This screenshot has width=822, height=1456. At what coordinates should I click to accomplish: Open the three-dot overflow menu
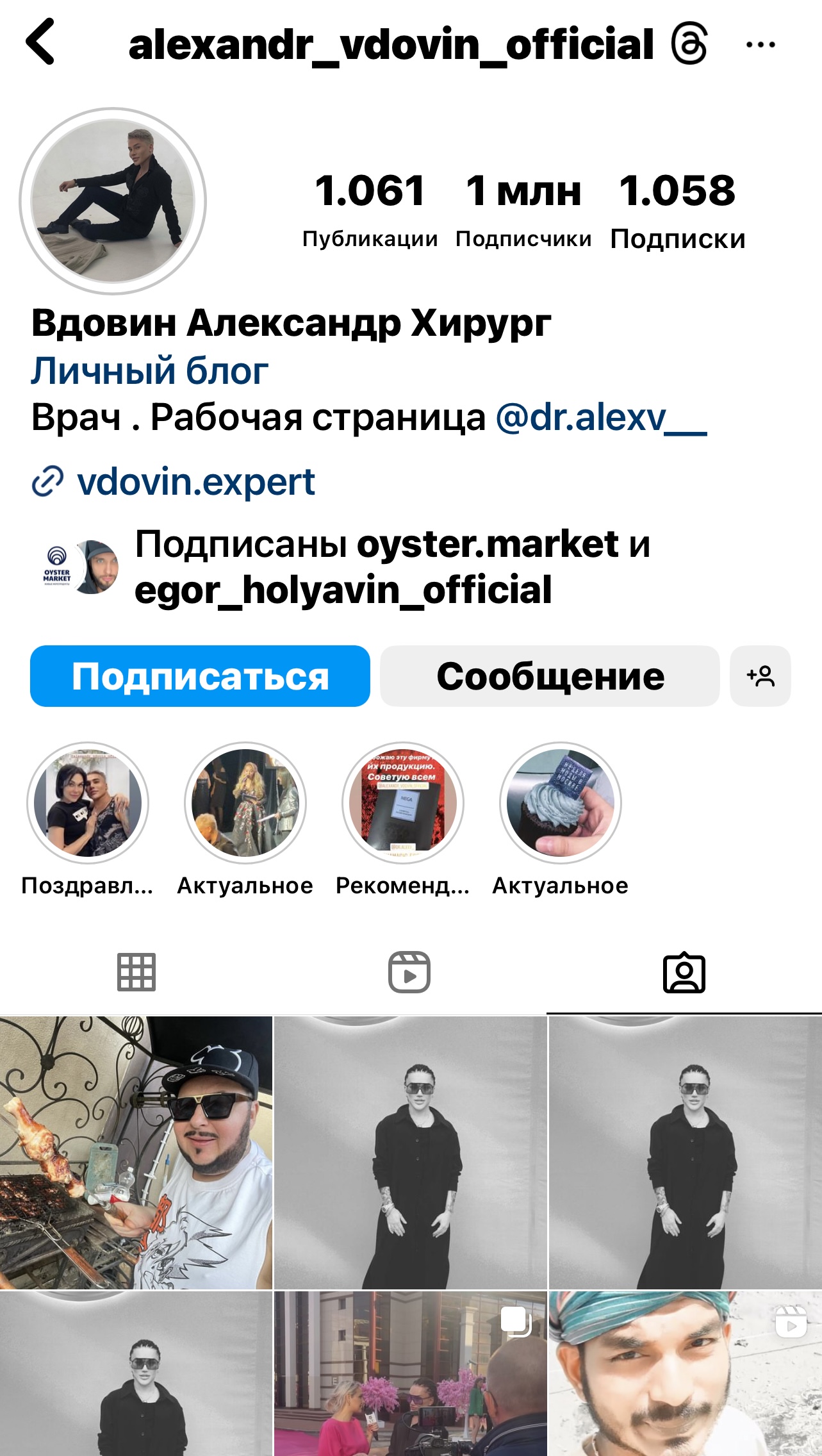point(760,45)
